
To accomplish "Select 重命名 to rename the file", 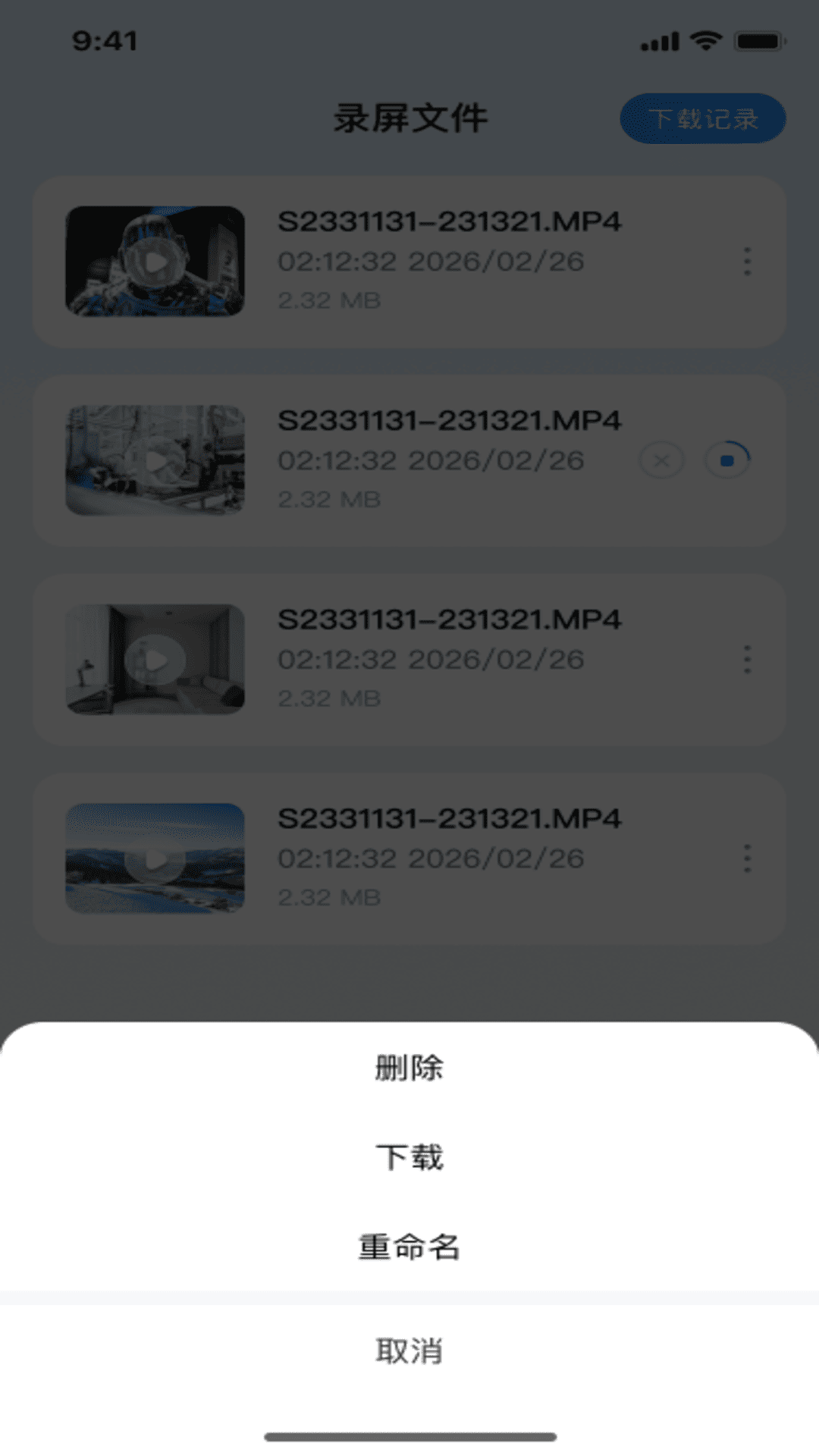I will coord(409,1246).
